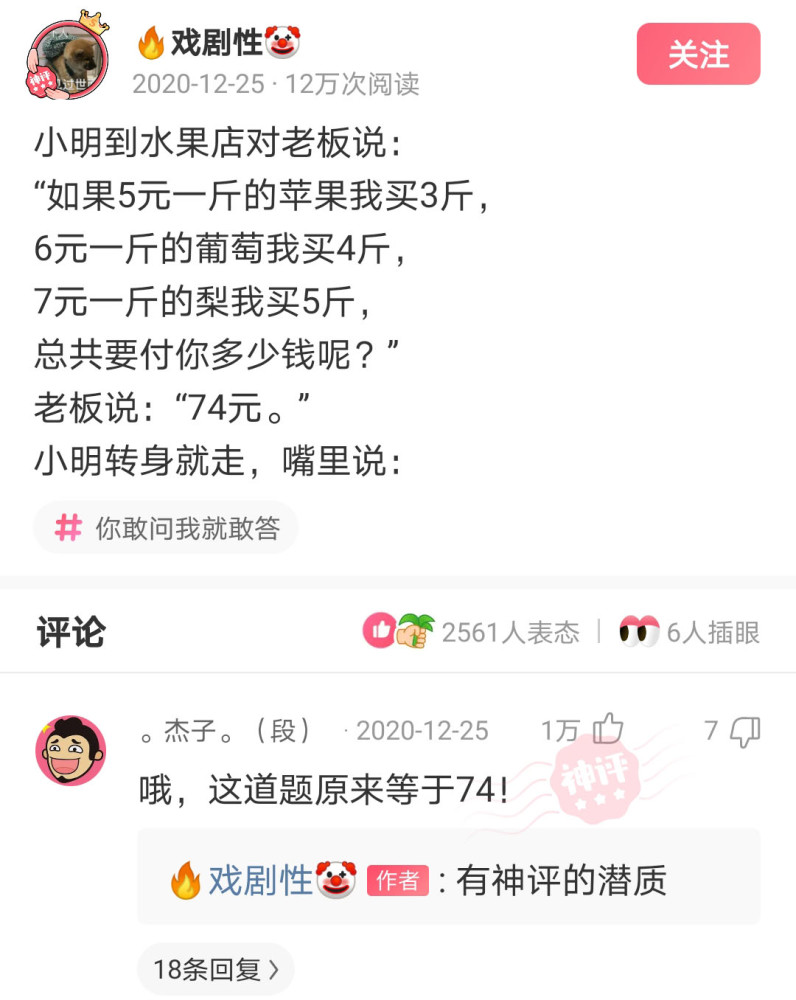Image resolution: width=796 pixels, height=1000 pixels.
Task: Expand the 18条回复 replies
Action: pos(215,968)
